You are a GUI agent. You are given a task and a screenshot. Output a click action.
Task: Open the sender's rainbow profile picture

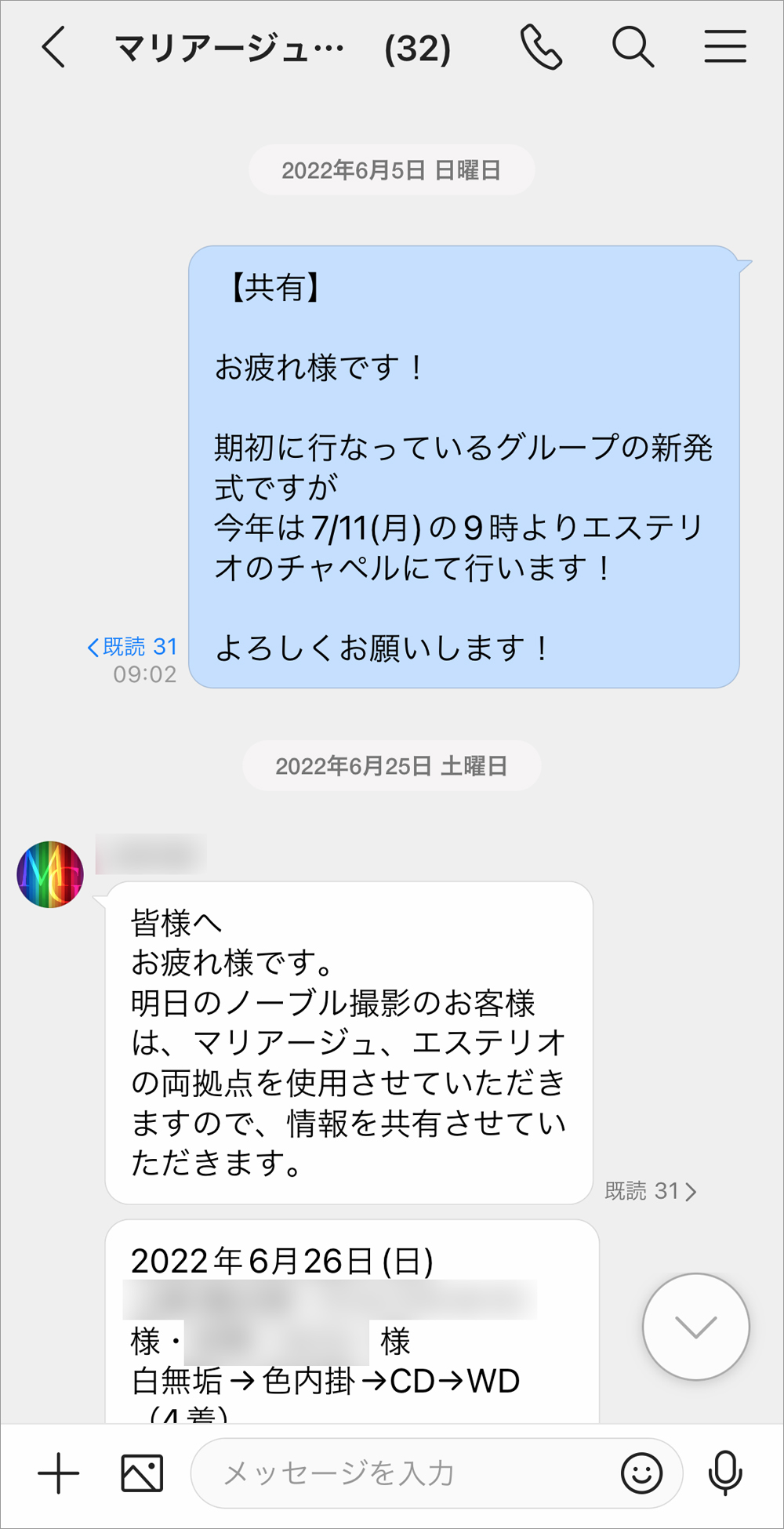[50, 874]
